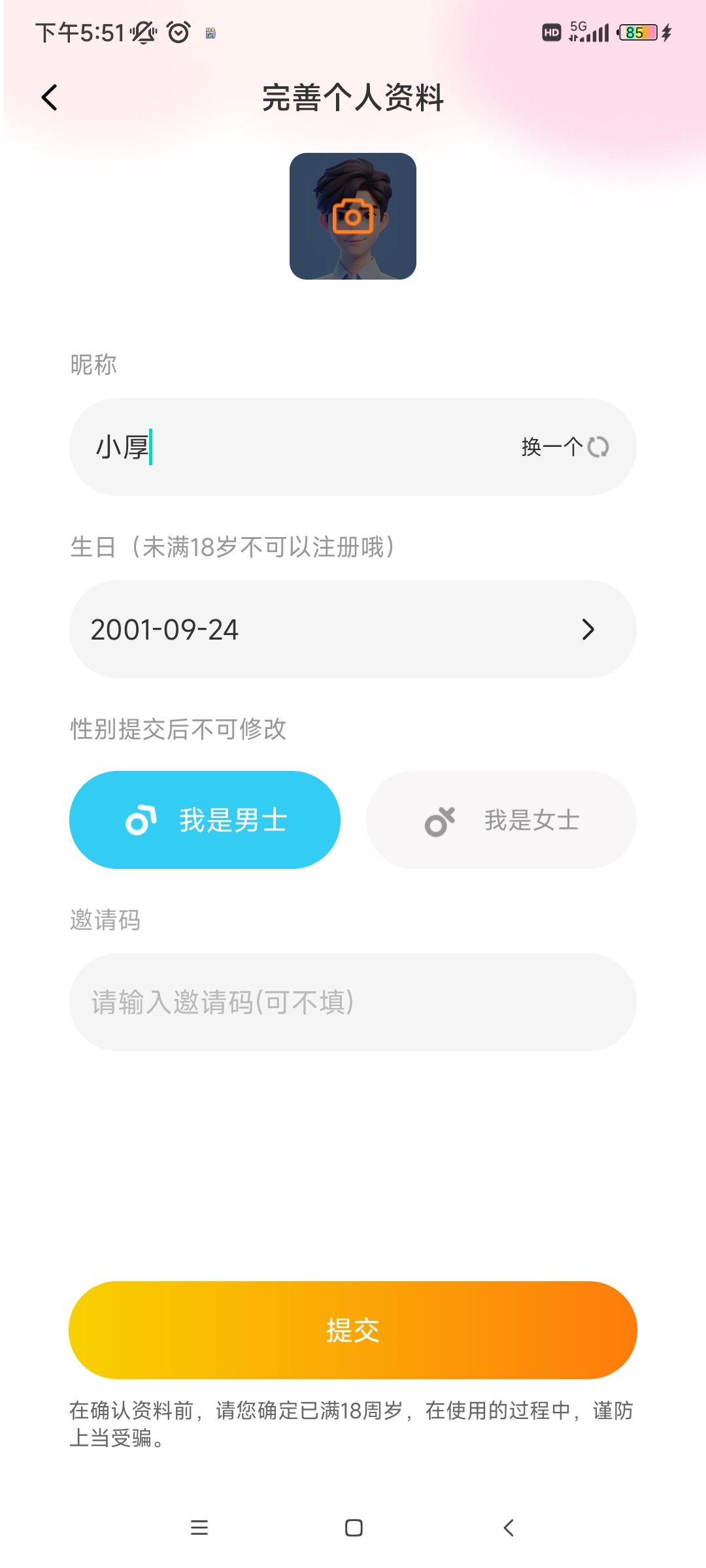Tap 换一个 to get another nickname
Image resolution: width=706 pixels, height=1568 pixels.
coord(565,448)
